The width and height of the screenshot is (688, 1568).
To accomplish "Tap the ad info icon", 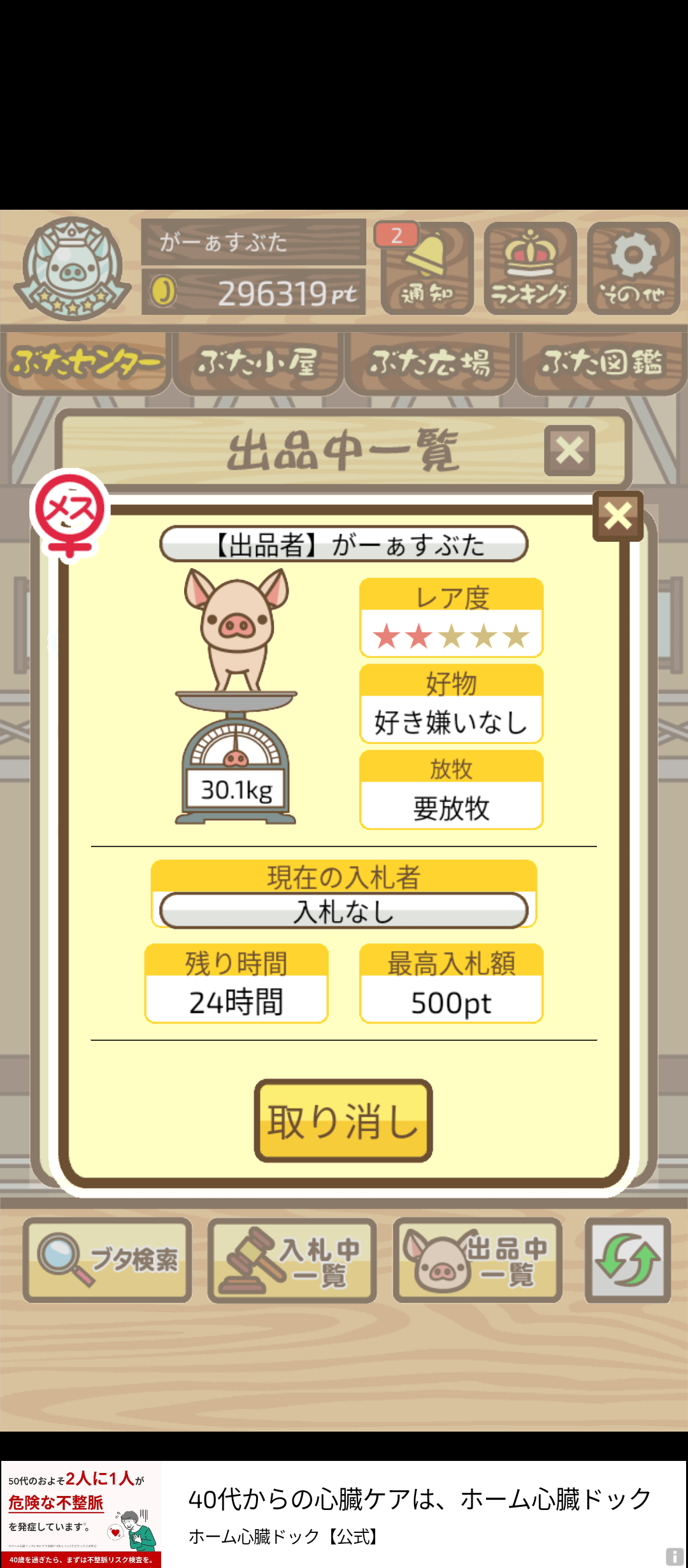I will pyautogui.click(x=675, y=1556).
